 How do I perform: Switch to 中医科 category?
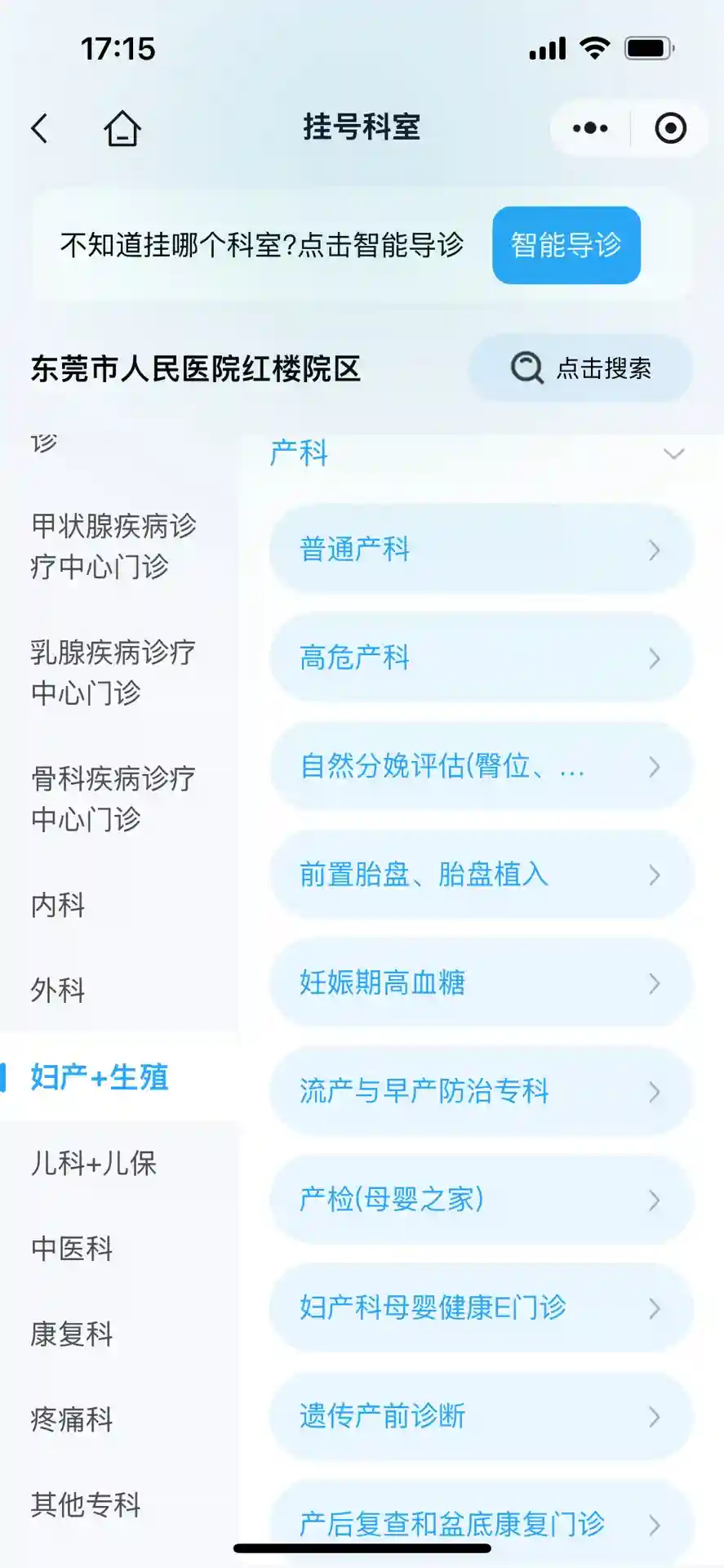(72, 1249)
